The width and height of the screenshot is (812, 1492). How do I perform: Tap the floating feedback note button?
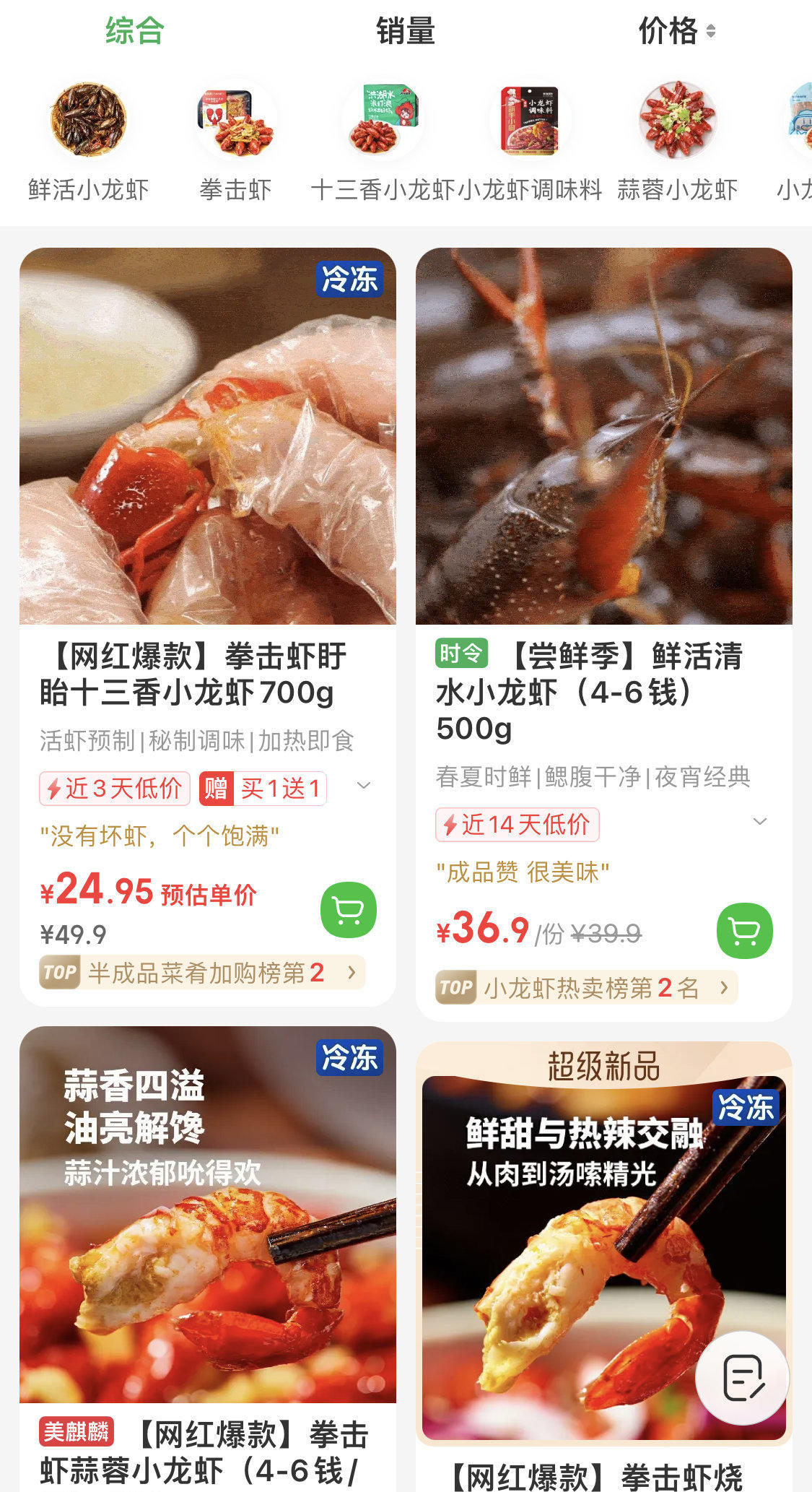pyautogui.click(x=742, y=1378)
